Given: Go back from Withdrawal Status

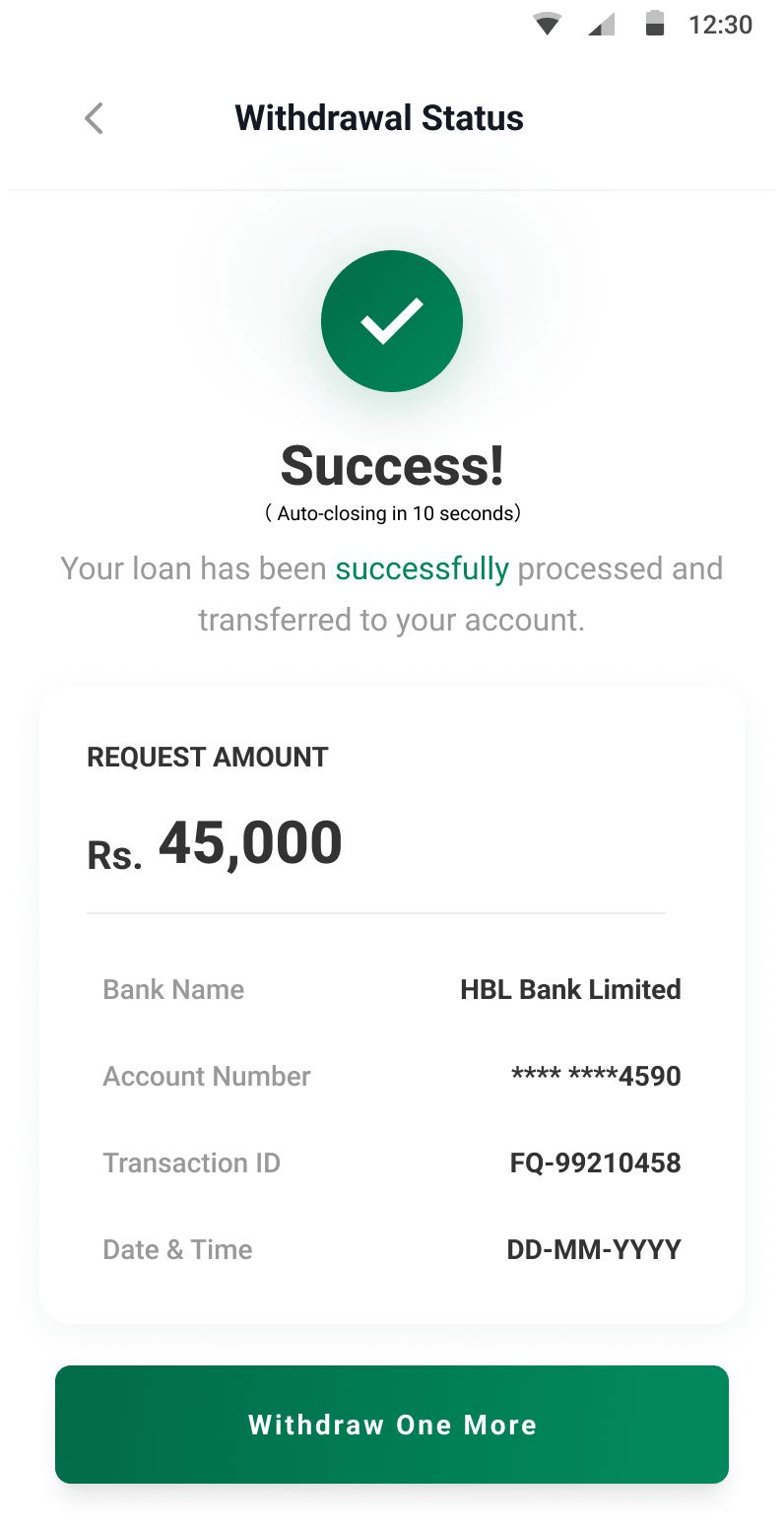Looking at the screenshot, I should tap(94, 118).
